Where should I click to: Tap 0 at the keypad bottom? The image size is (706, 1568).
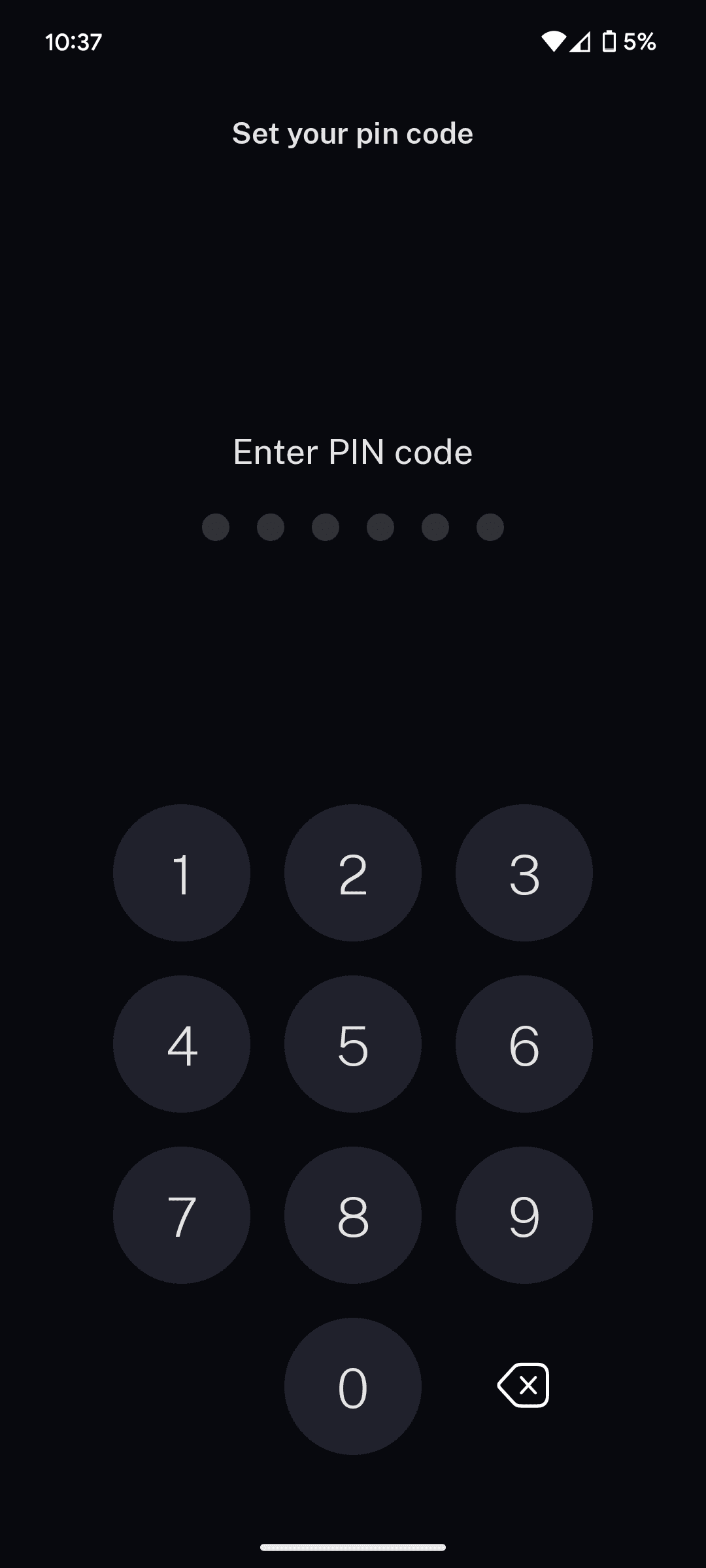353,1386
